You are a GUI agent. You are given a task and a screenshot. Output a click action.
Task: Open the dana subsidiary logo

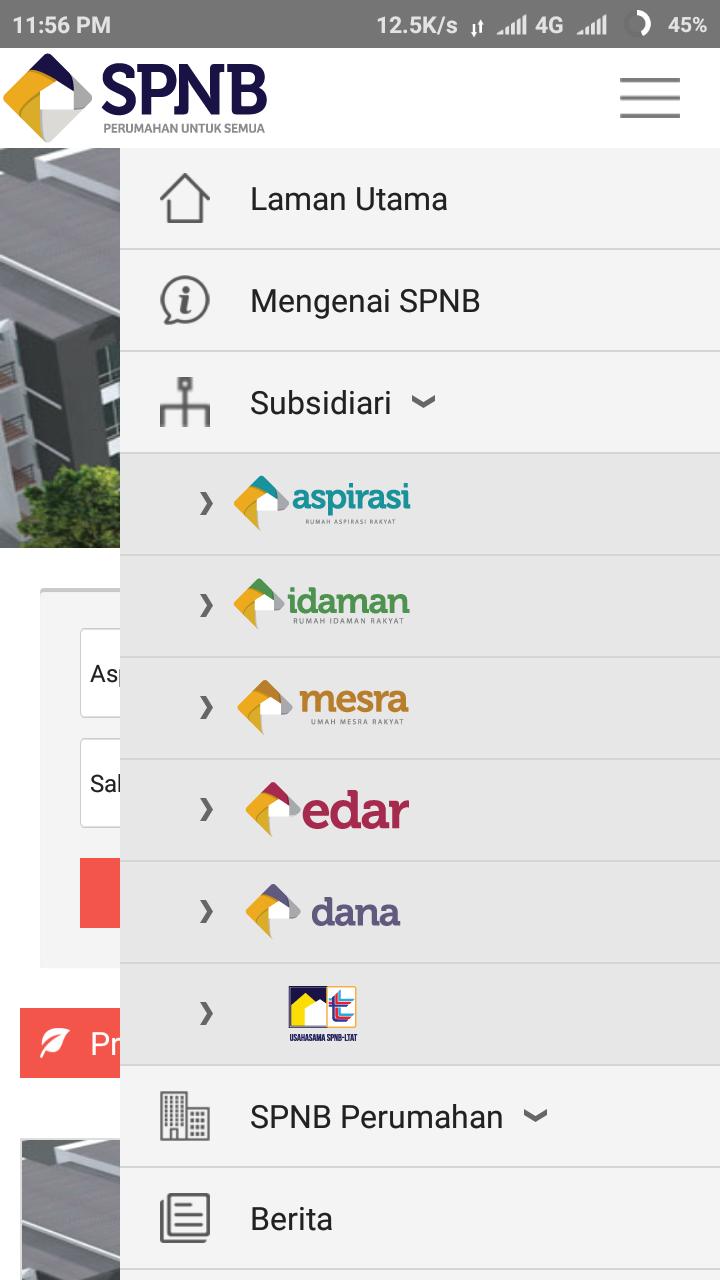coord(320,911)
